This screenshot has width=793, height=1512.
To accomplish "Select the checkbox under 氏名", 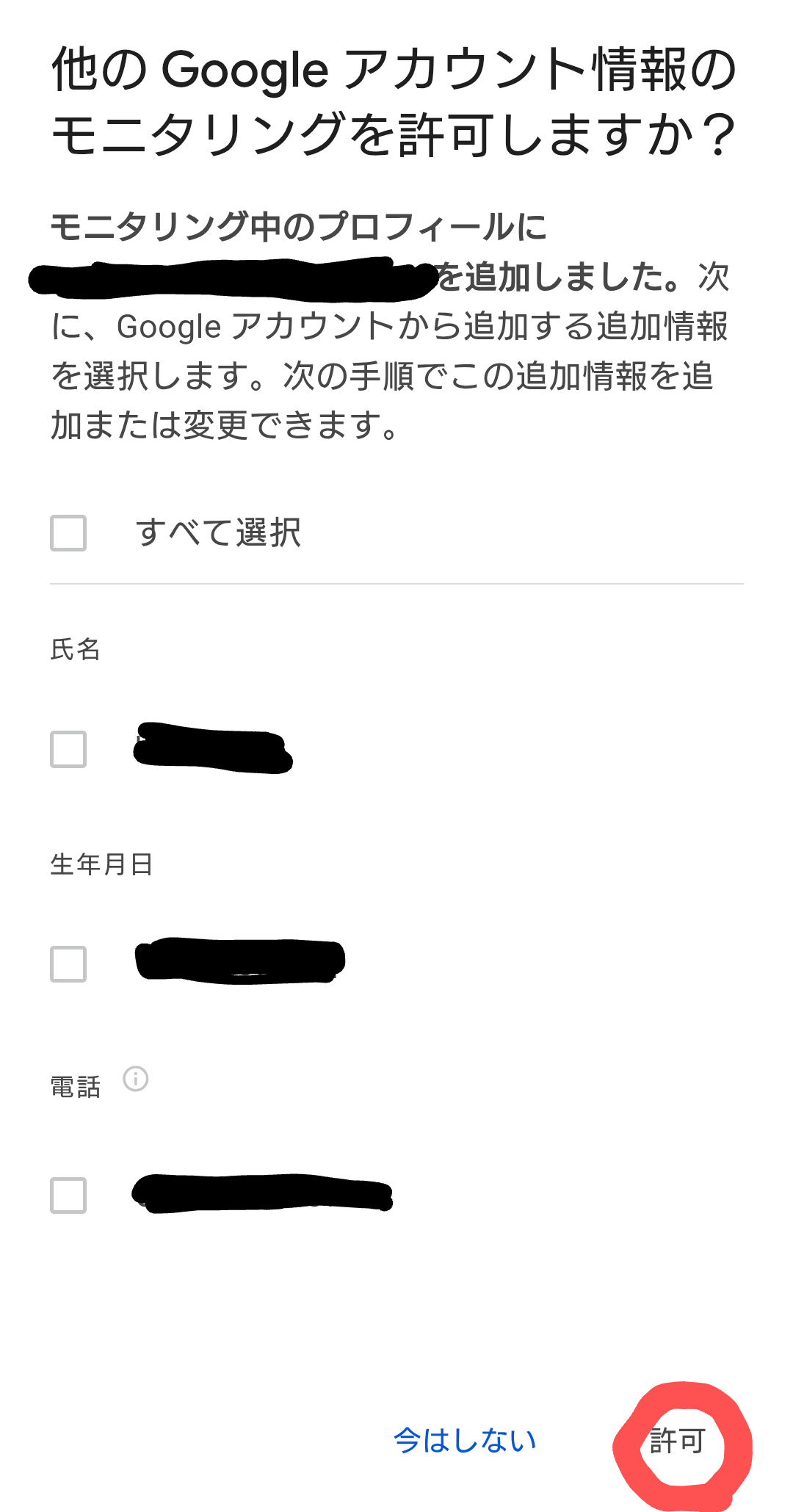I will pos(68,749).
